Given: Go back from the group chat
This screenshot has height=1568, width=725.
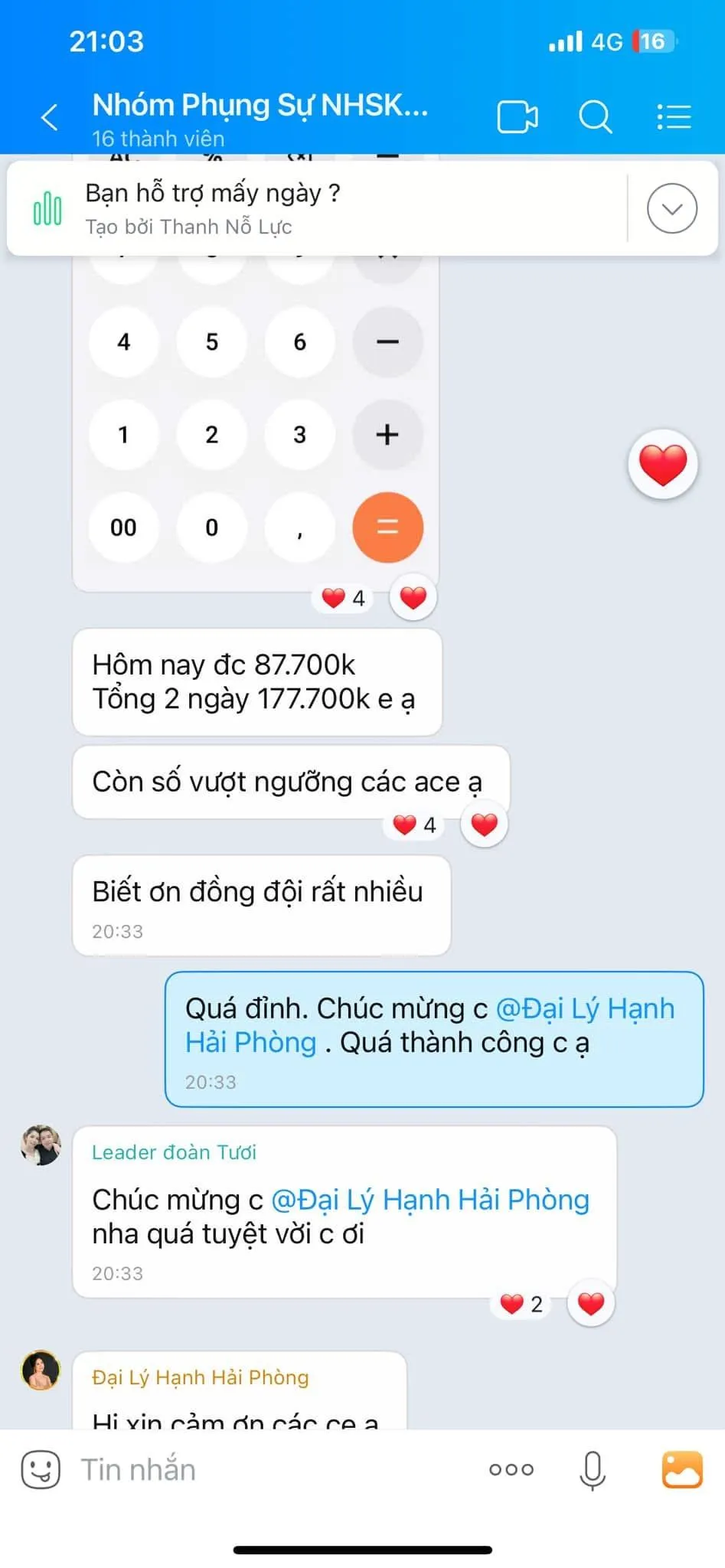Looking at the screenshot, I should (50, 117).
